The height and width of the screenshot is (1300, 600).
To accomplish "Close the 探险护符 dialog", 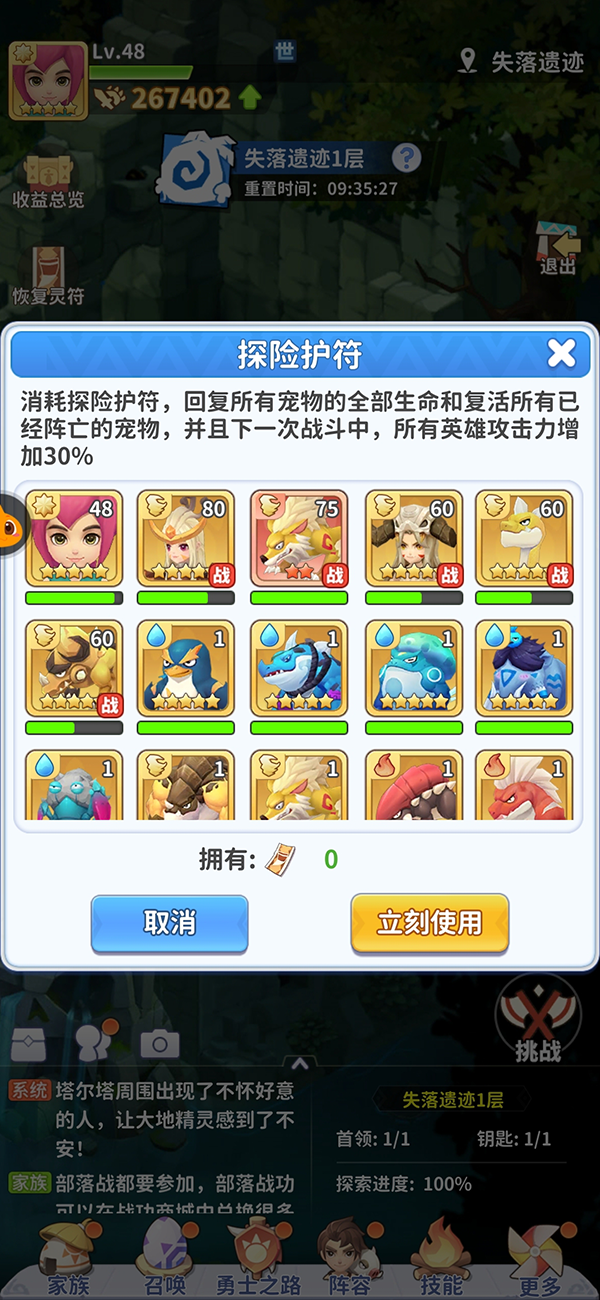I will [561, 352].
